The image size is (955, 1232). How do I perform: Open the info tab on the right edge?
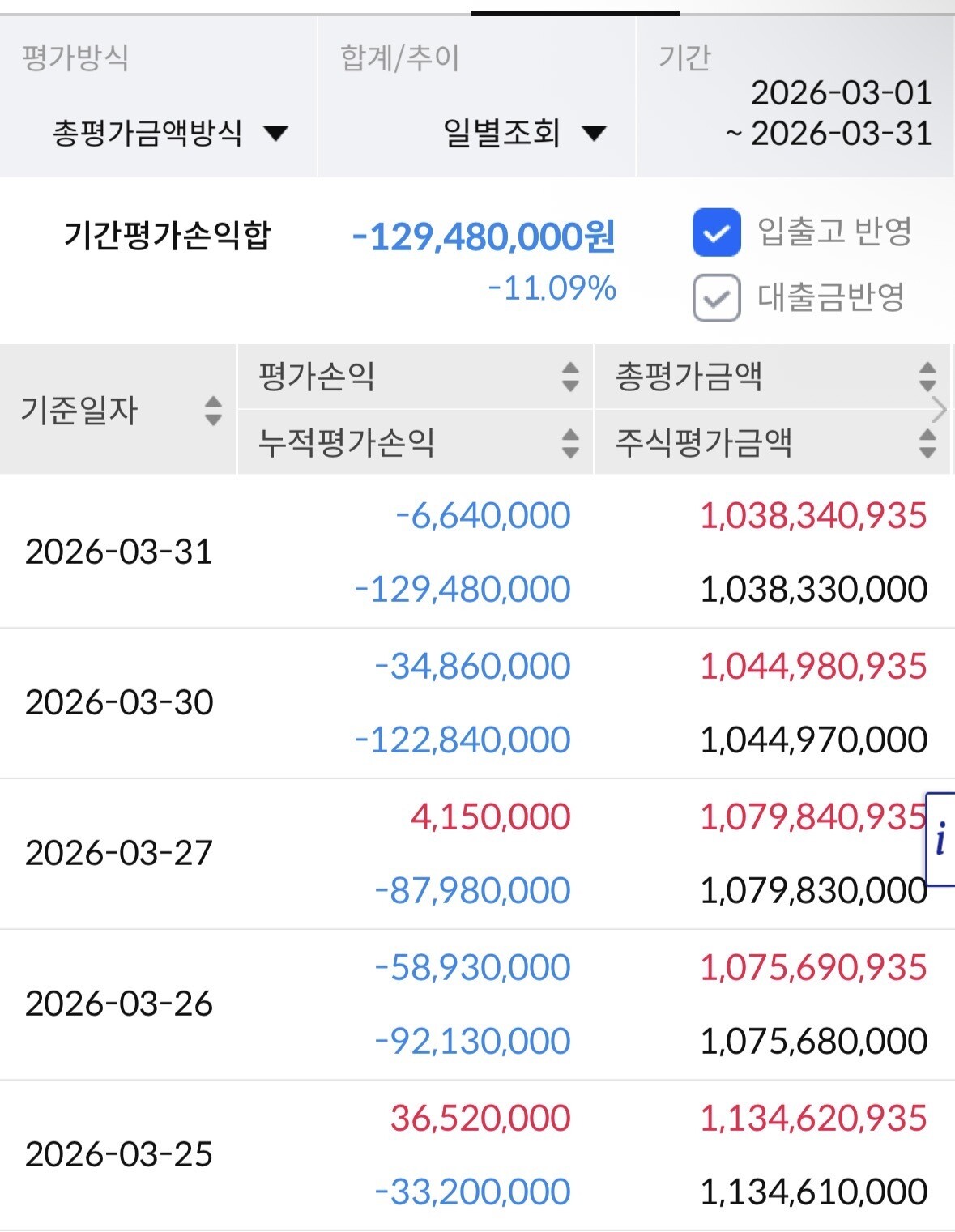point(941,838)
